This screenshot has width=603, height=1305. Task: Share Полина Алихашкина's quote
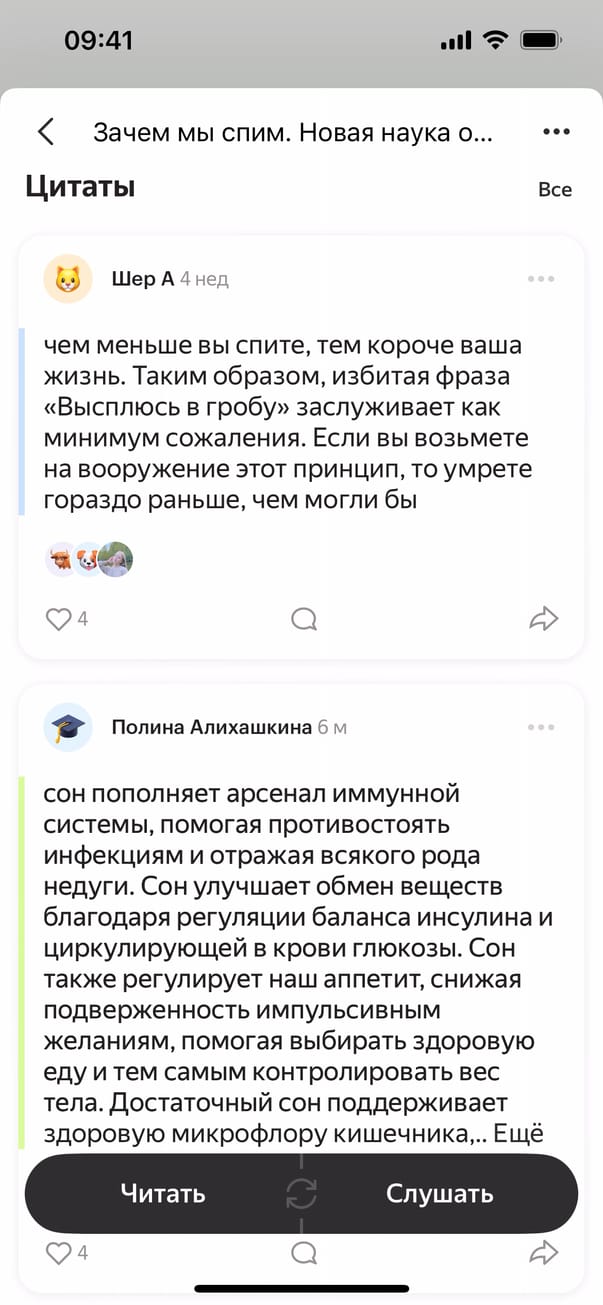542,1251
